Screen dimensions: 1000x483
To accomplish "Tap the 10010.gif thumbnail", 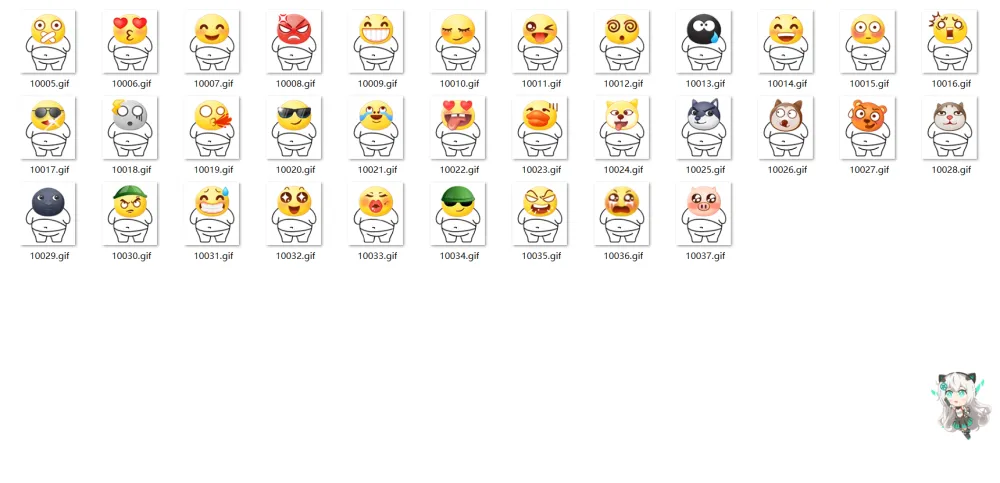I will coord(458,42).
